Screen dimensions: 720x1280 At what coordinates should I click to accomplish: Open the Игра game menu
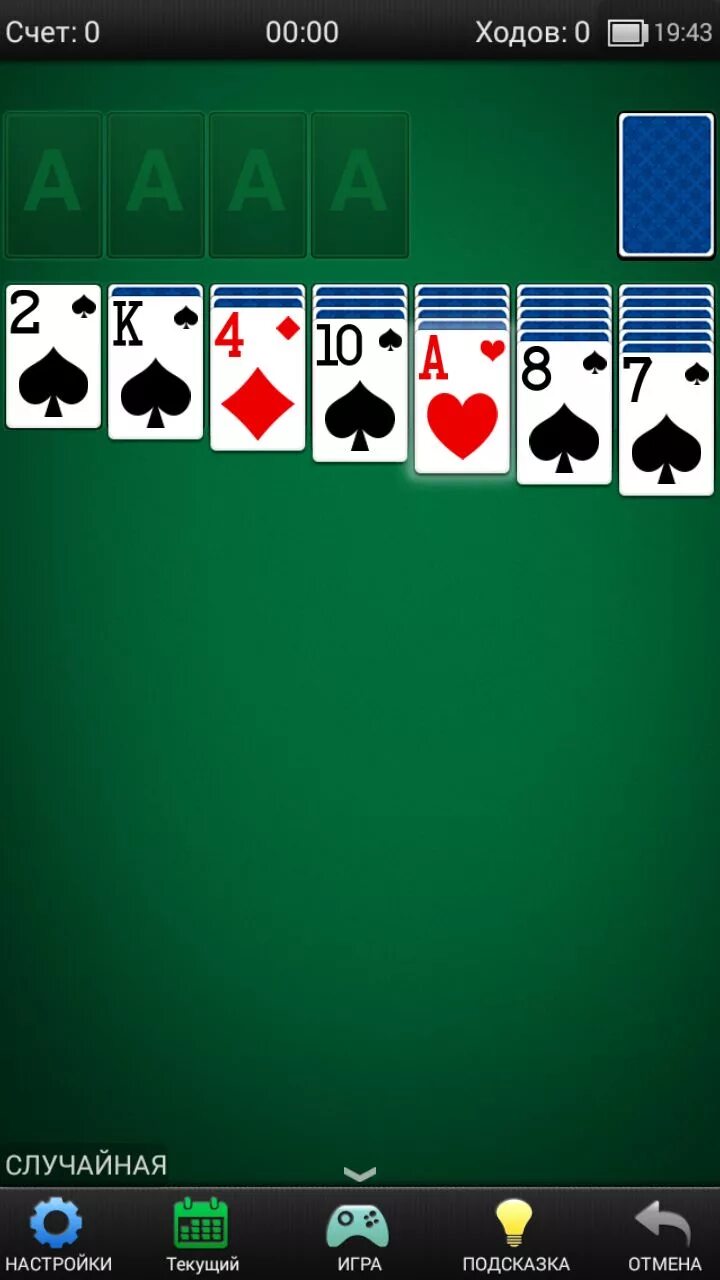tap(359, 1234)
